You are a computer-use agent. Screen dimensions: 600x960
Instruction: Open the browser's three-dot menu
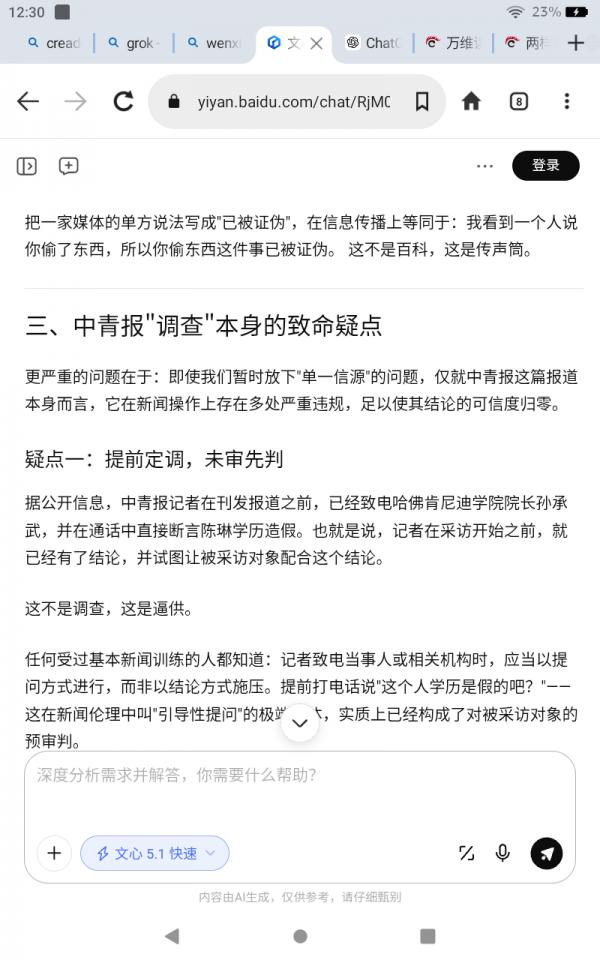567,101
